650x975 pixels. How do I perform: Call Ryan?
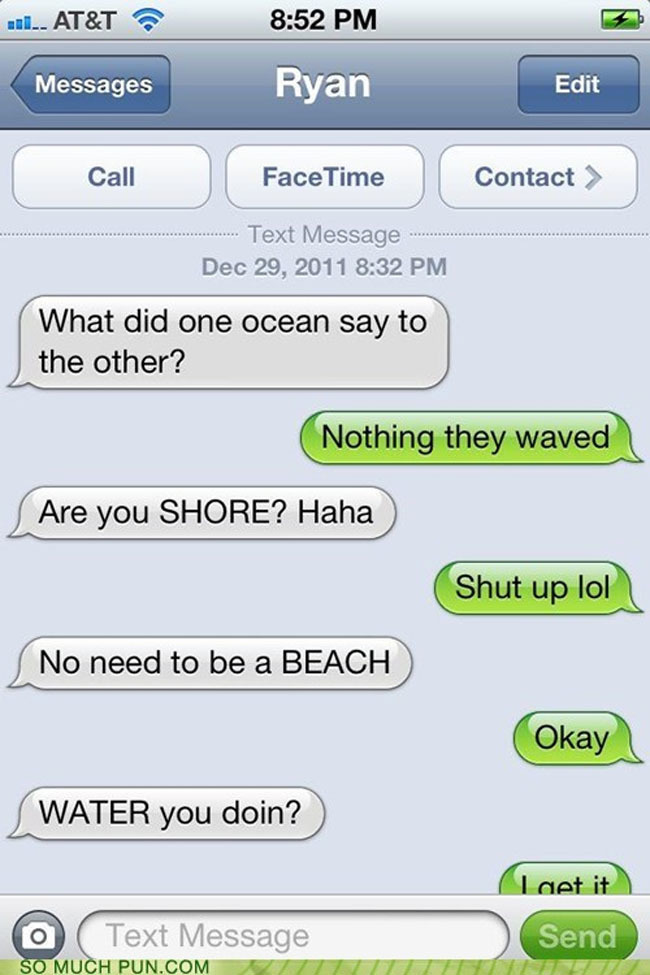111,177
